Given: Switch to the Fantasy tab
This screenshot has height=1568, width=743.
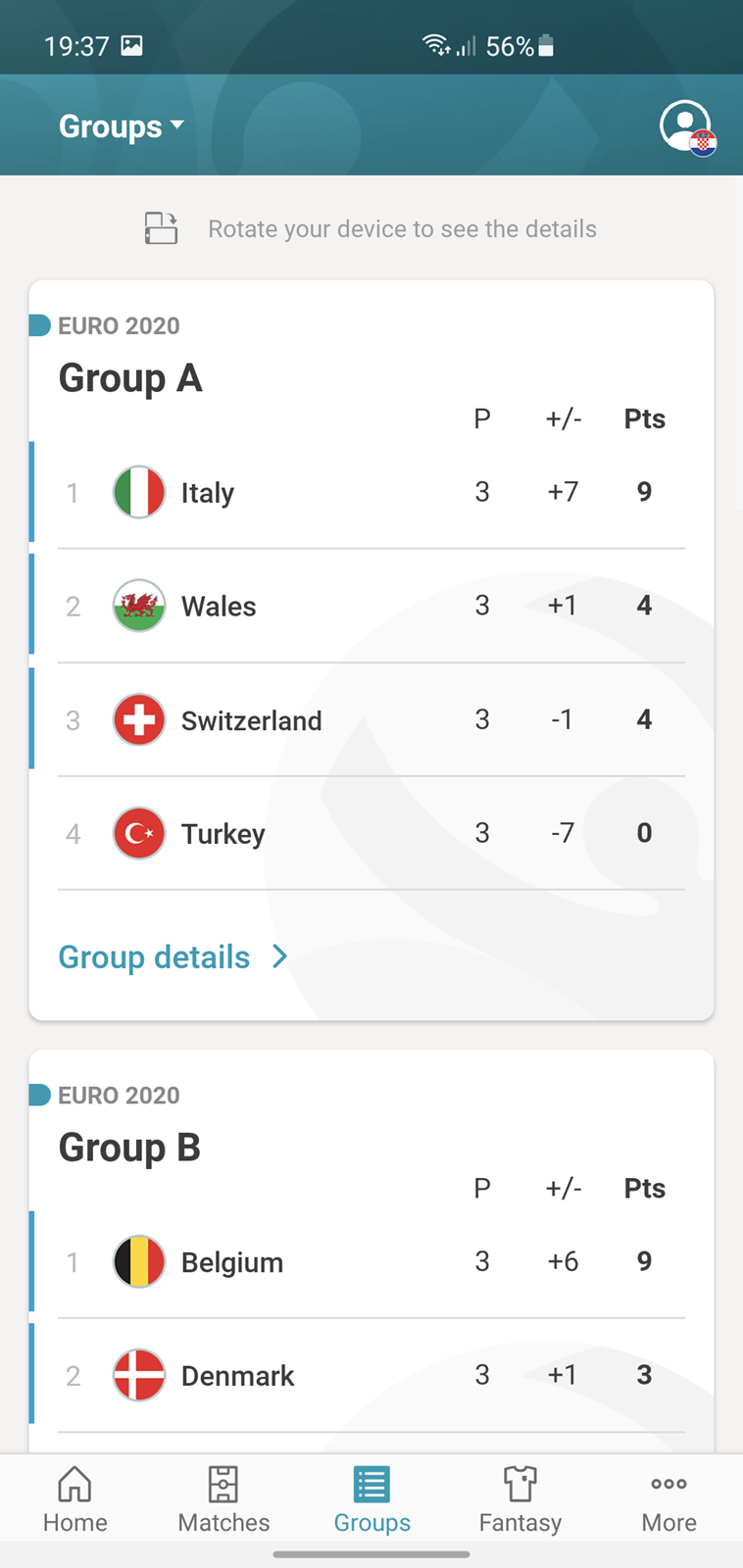Looking at the screenshot, I should pyautogui.click(x=520, y=1499).
